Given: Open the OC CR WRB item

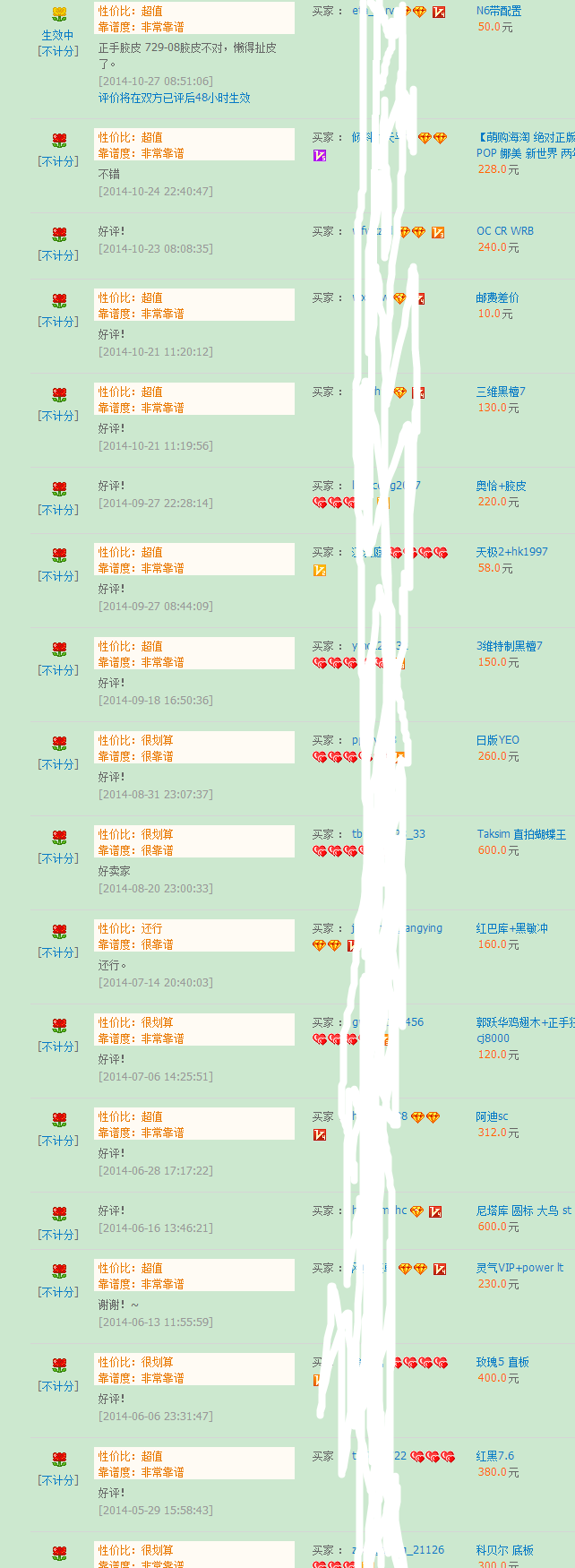Looking at the screenshot, I should click(504, 231).
